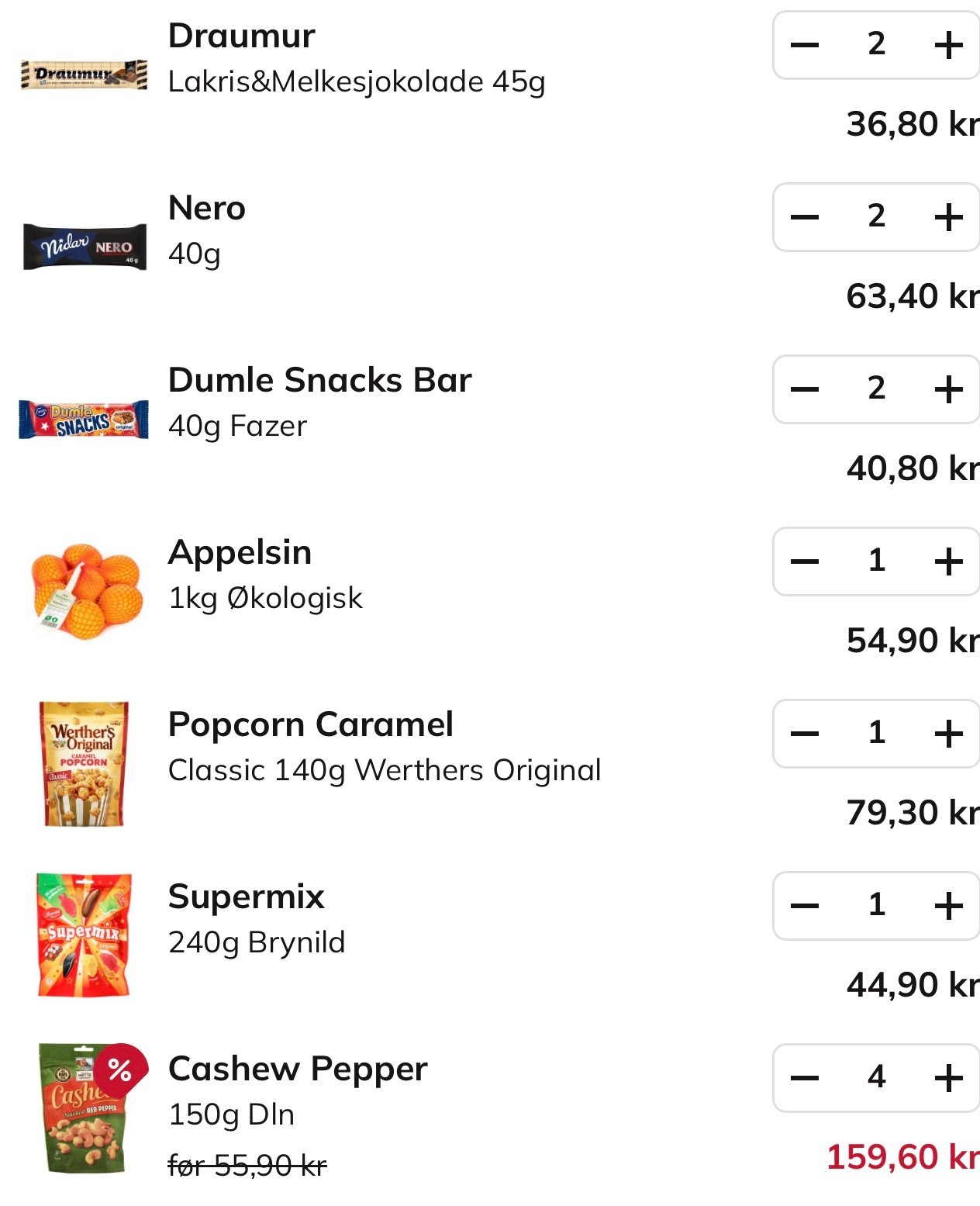The image size is (980, 1206).
Task: Increase Draumur quantity
Action: (x=948, y=45)
